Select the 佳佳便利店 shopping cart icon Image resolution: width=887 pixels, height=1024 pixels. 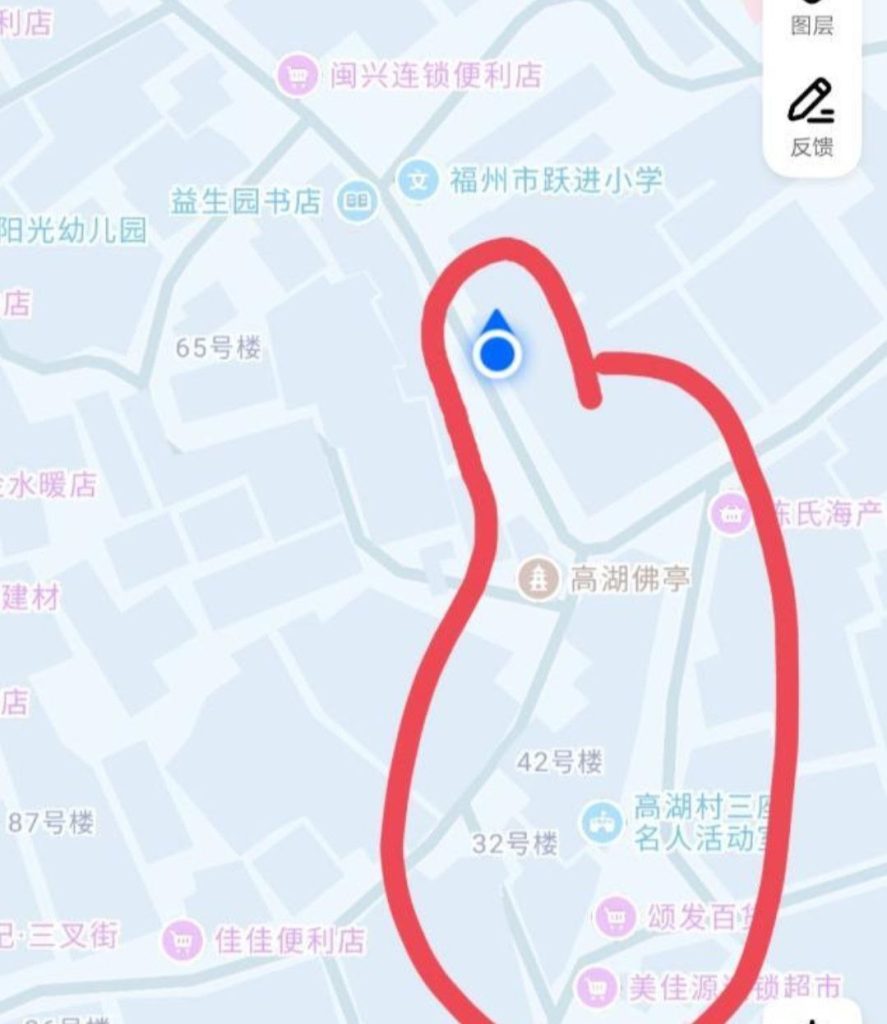(x=183, y=940)
